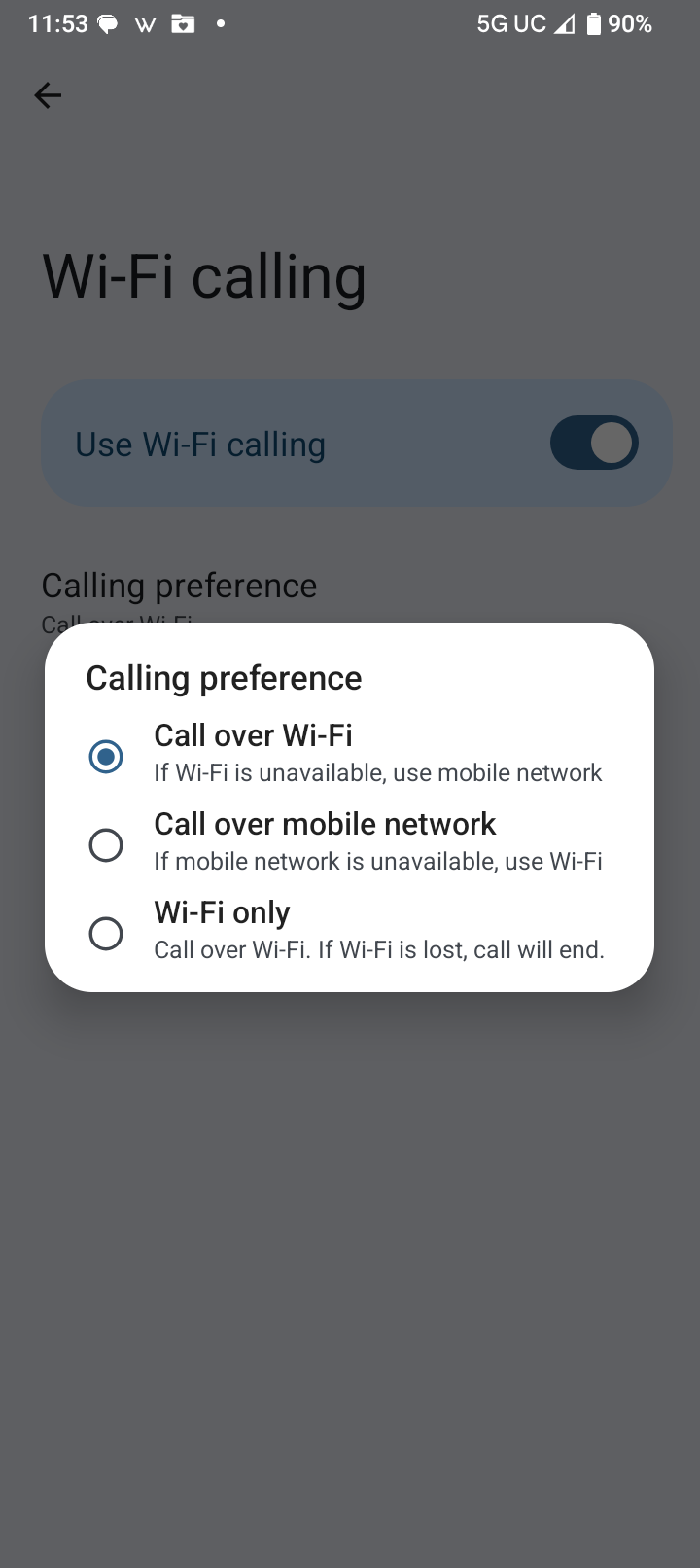Pick the Wi-Fi only calling preference
The width and height of the screenshot is (700, 1568).
pos(106,933)
